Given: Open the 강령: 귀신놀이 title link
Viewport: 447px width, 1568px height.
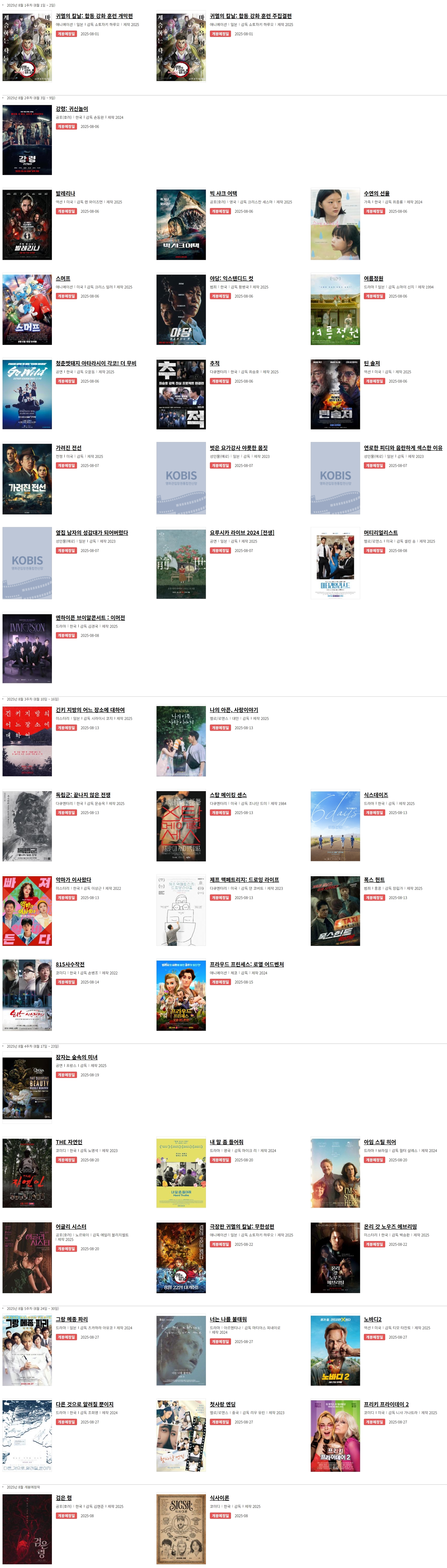Looking at the screenshot, I should [x=72, y=109].
